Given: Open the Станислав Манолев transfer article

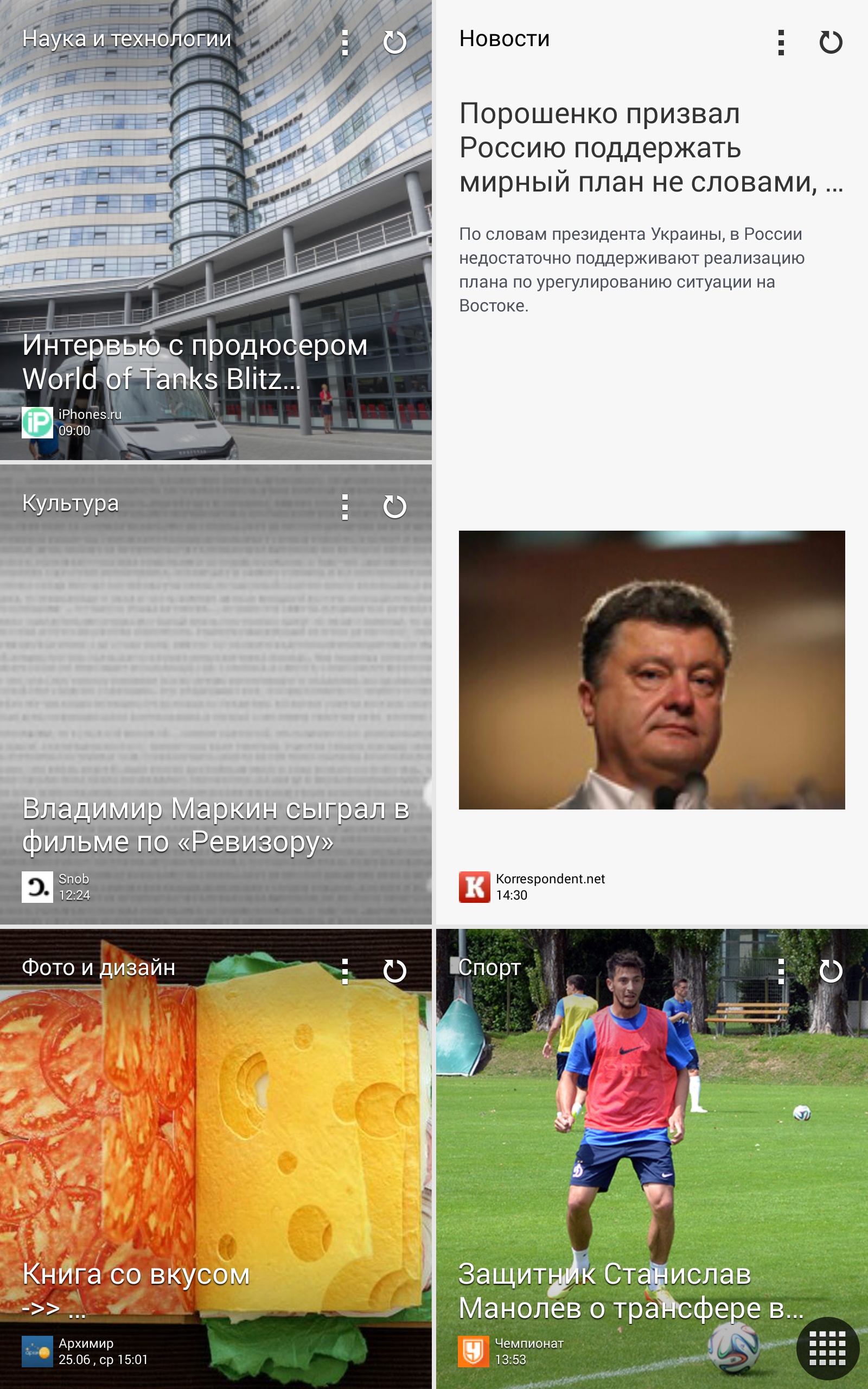Looking at the screenshot, I should [630, 1291].
